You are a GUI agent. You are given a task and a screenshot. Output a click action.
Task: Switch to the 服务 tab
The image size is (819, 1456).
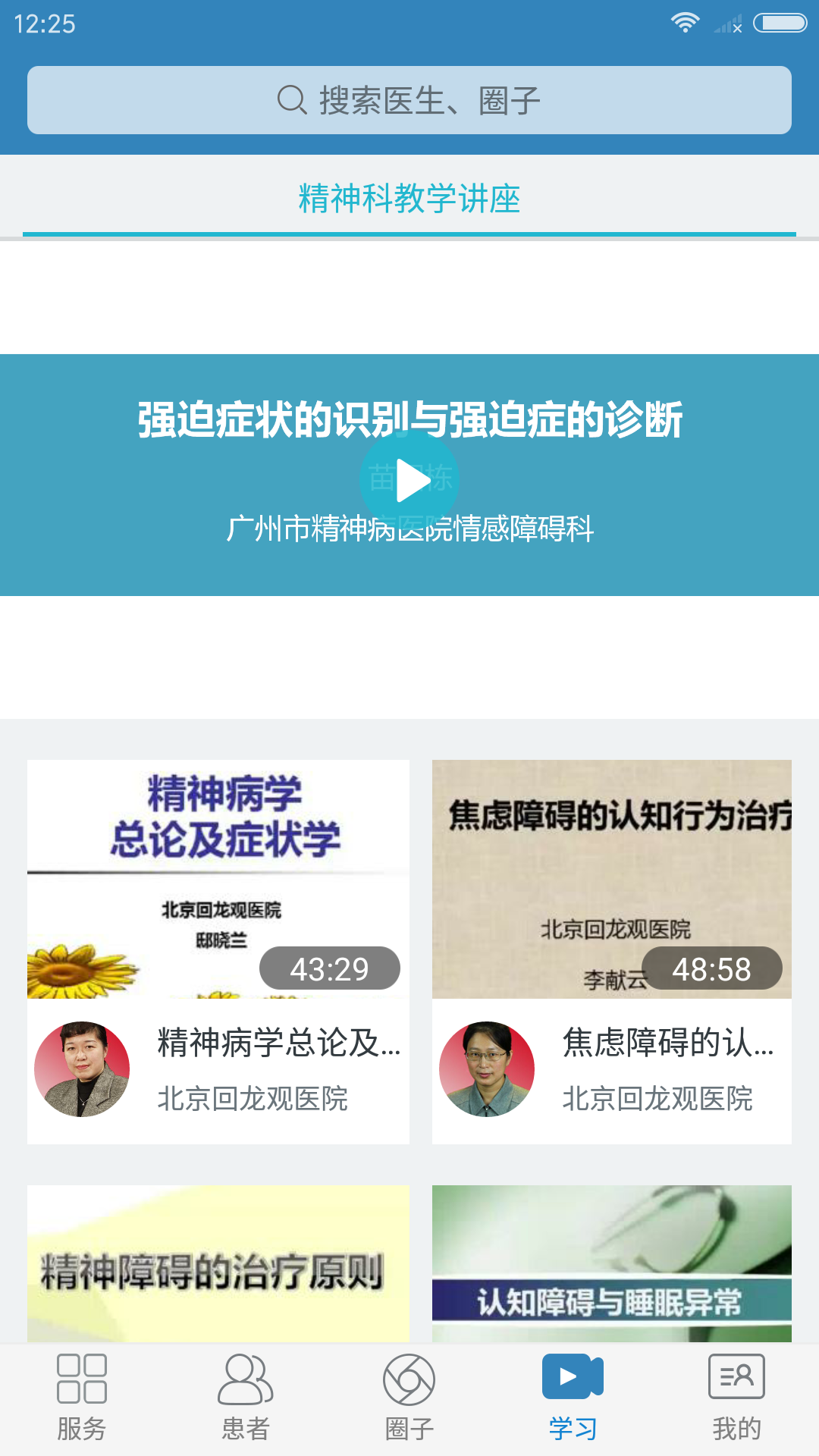pos(82,1397)
